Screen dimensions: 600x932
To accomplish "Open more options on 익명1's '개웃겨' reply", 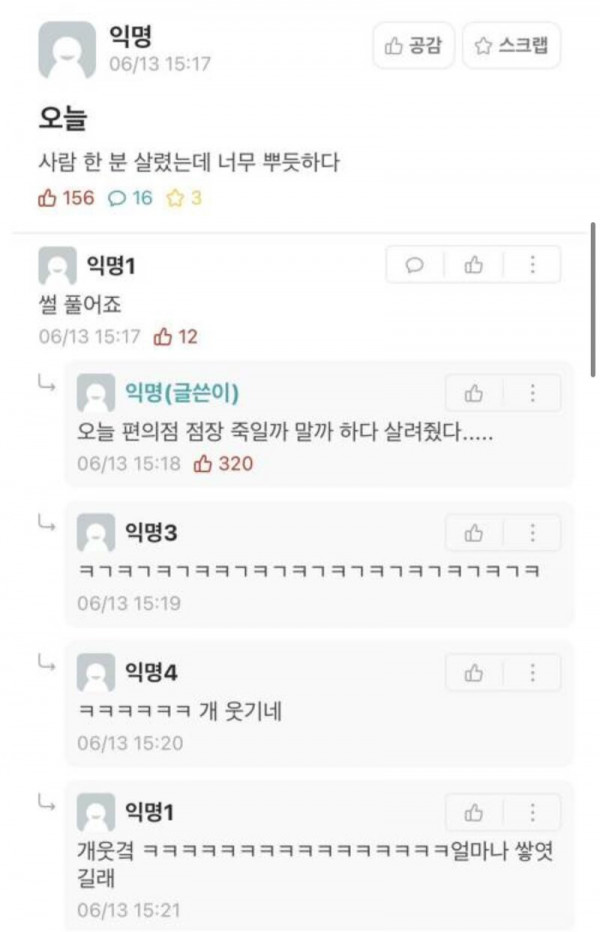I will (x=532, y=812).
